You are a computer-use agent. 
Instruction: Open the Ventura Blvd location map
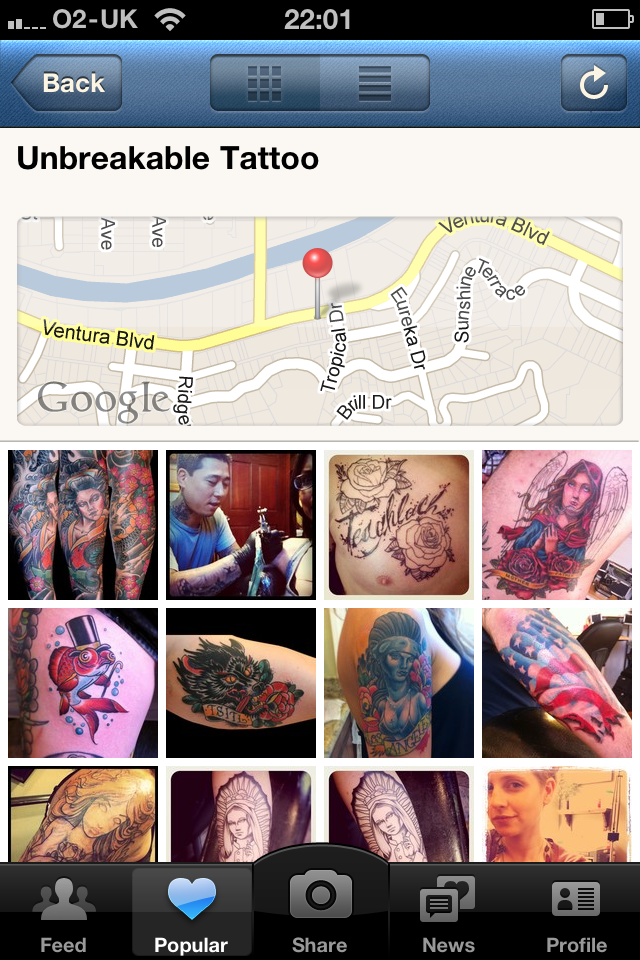pyautogui.click(x=320, y=320)
